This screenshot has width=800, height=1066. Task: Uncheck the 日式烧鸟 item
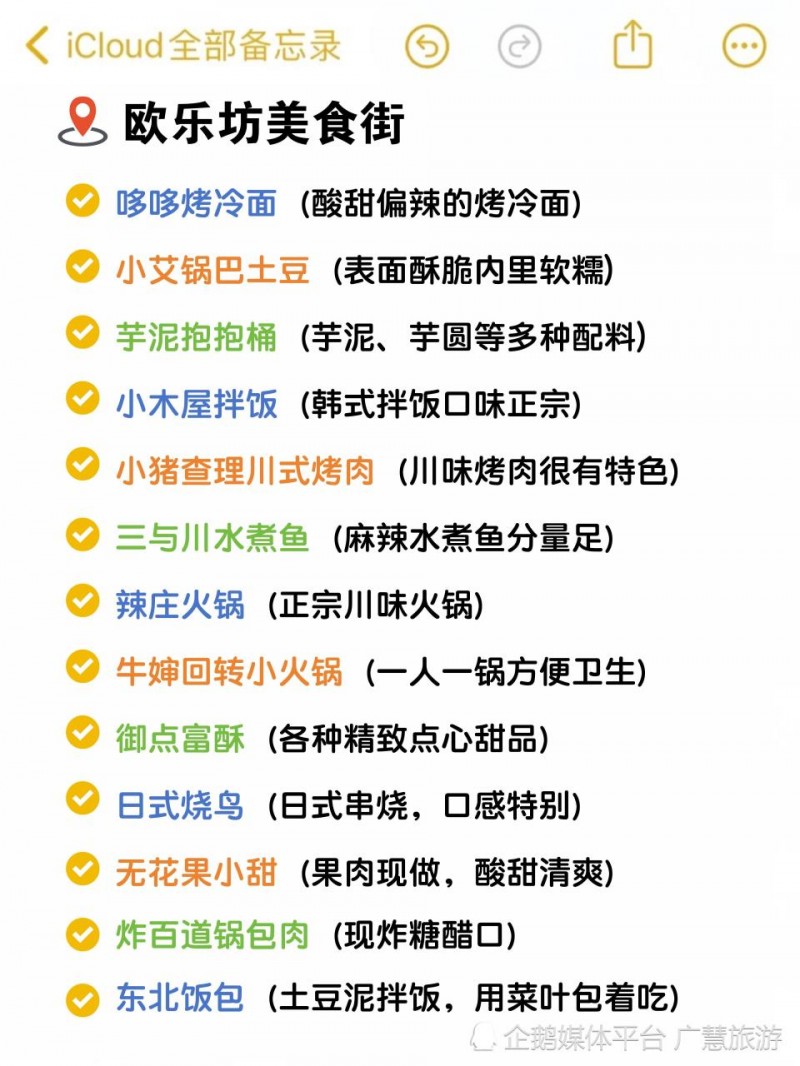(x=82, y=800)
